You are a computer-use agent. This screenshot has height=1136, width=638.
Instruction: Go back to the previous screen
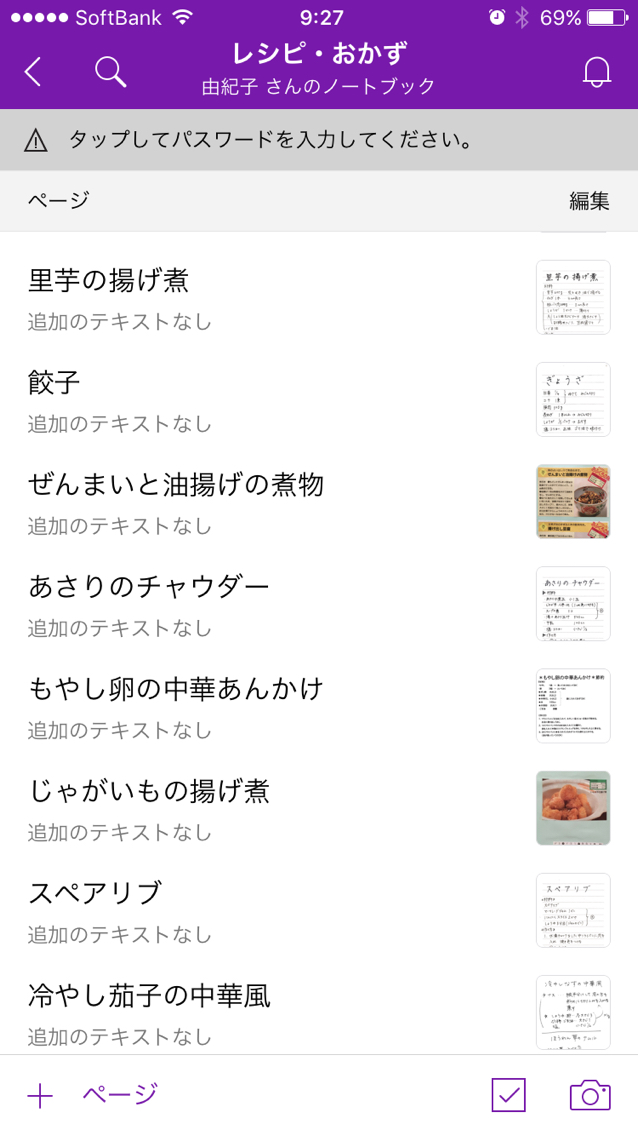point(33,72)
